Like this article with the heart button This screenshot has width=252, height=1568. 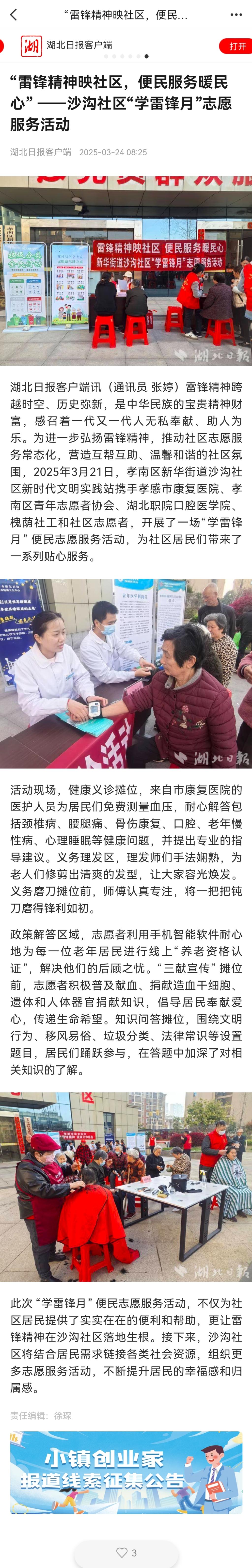[126, 1552]
